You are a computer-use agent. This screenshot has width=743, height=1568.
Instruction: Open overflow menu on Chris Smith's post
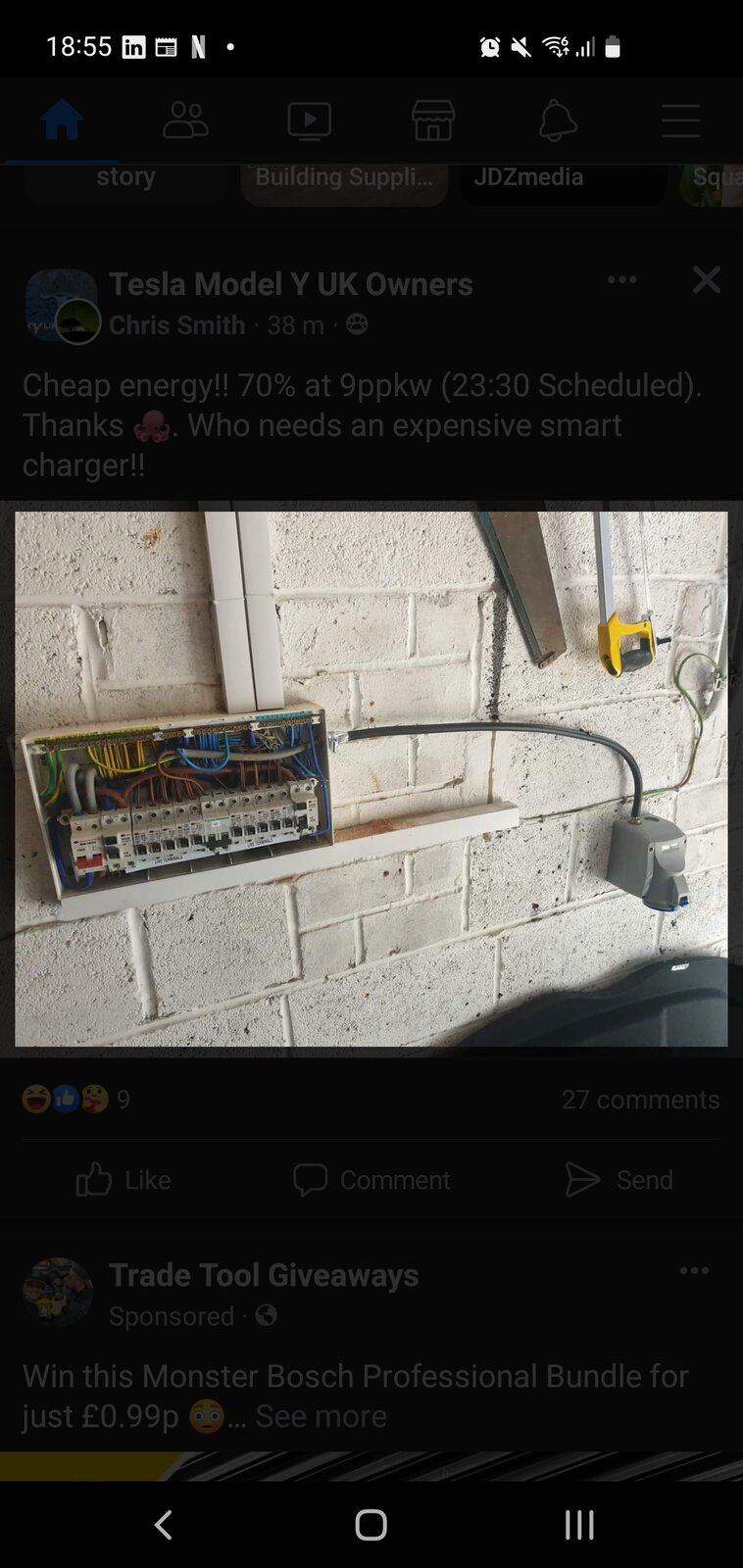coord(621,280)
